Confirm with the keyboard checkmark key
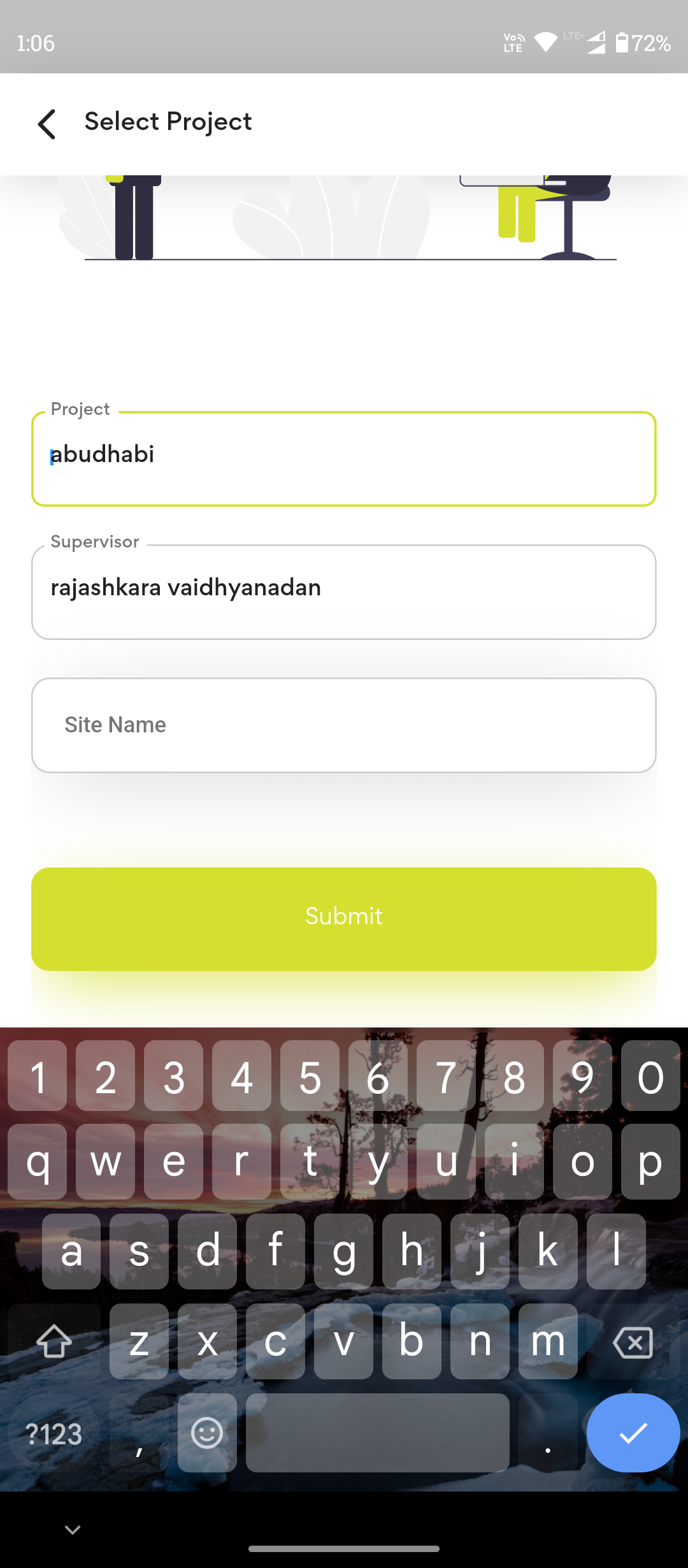 (633, 1433)
